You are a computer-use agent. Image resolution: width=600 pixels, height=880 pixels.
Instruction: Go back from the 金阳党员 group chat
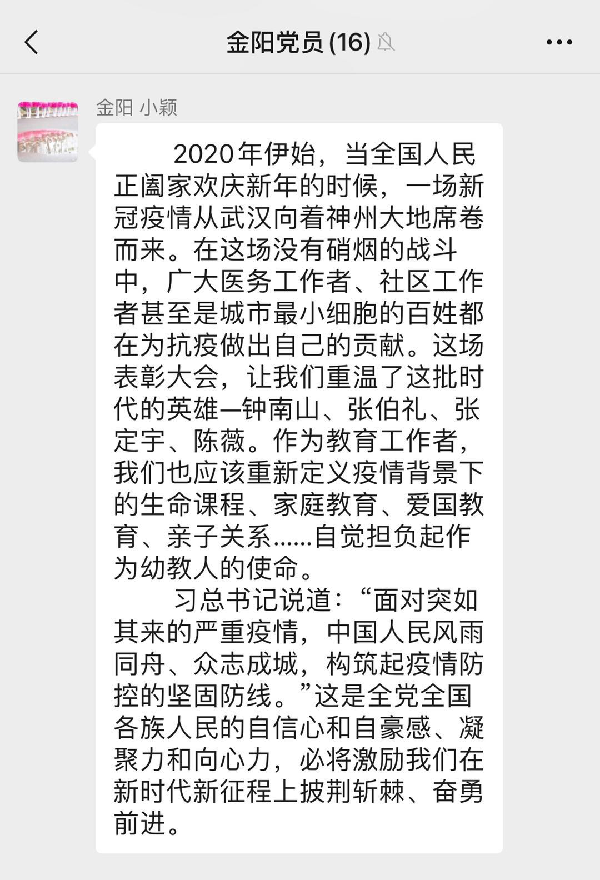31,42
